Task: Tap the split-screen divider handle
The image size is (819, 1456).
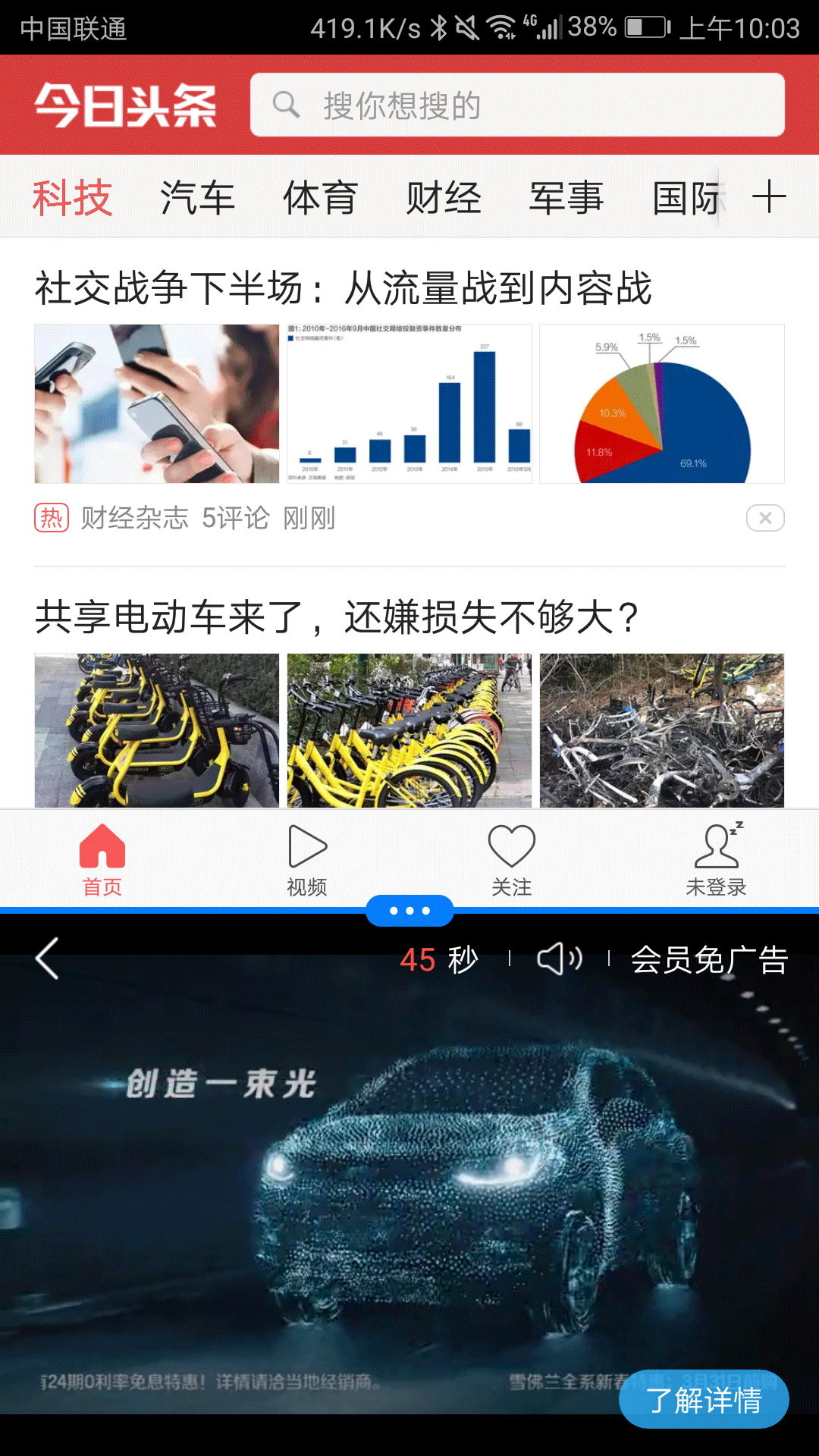Action: pyautogui.click(x=409, y=911)
